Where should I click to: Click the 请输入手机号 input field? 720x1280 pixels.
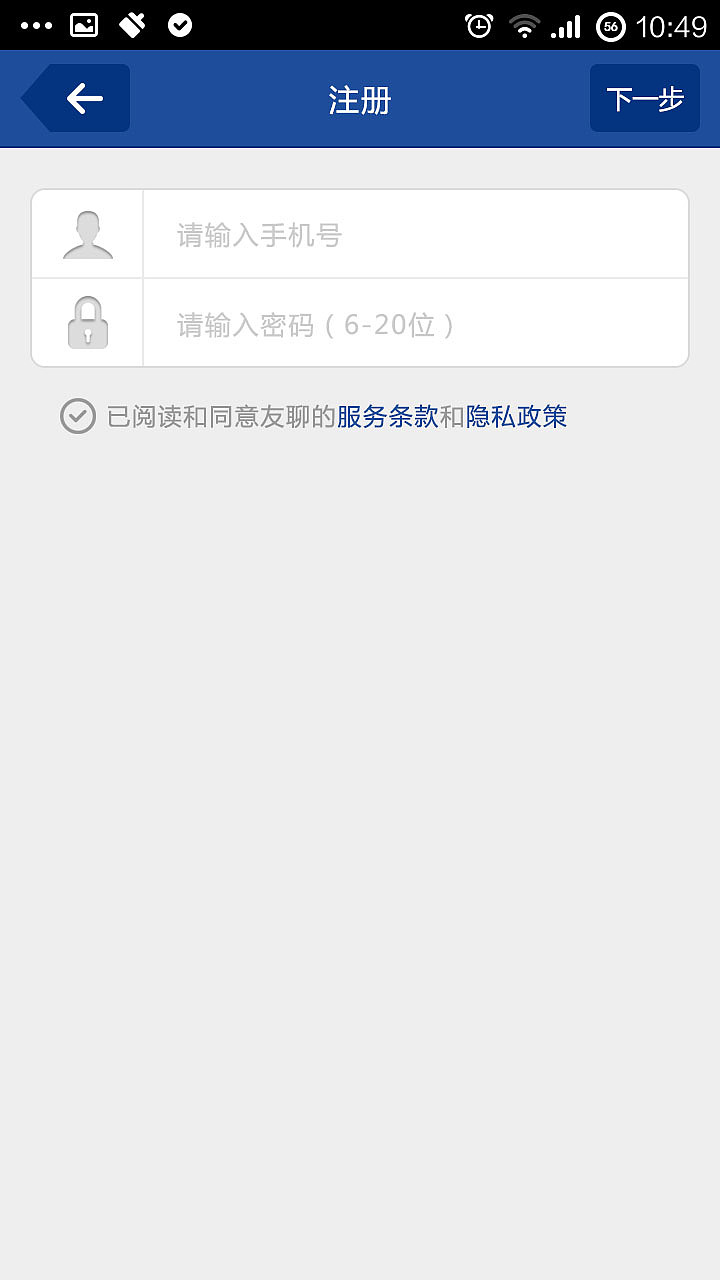[400, 233]
